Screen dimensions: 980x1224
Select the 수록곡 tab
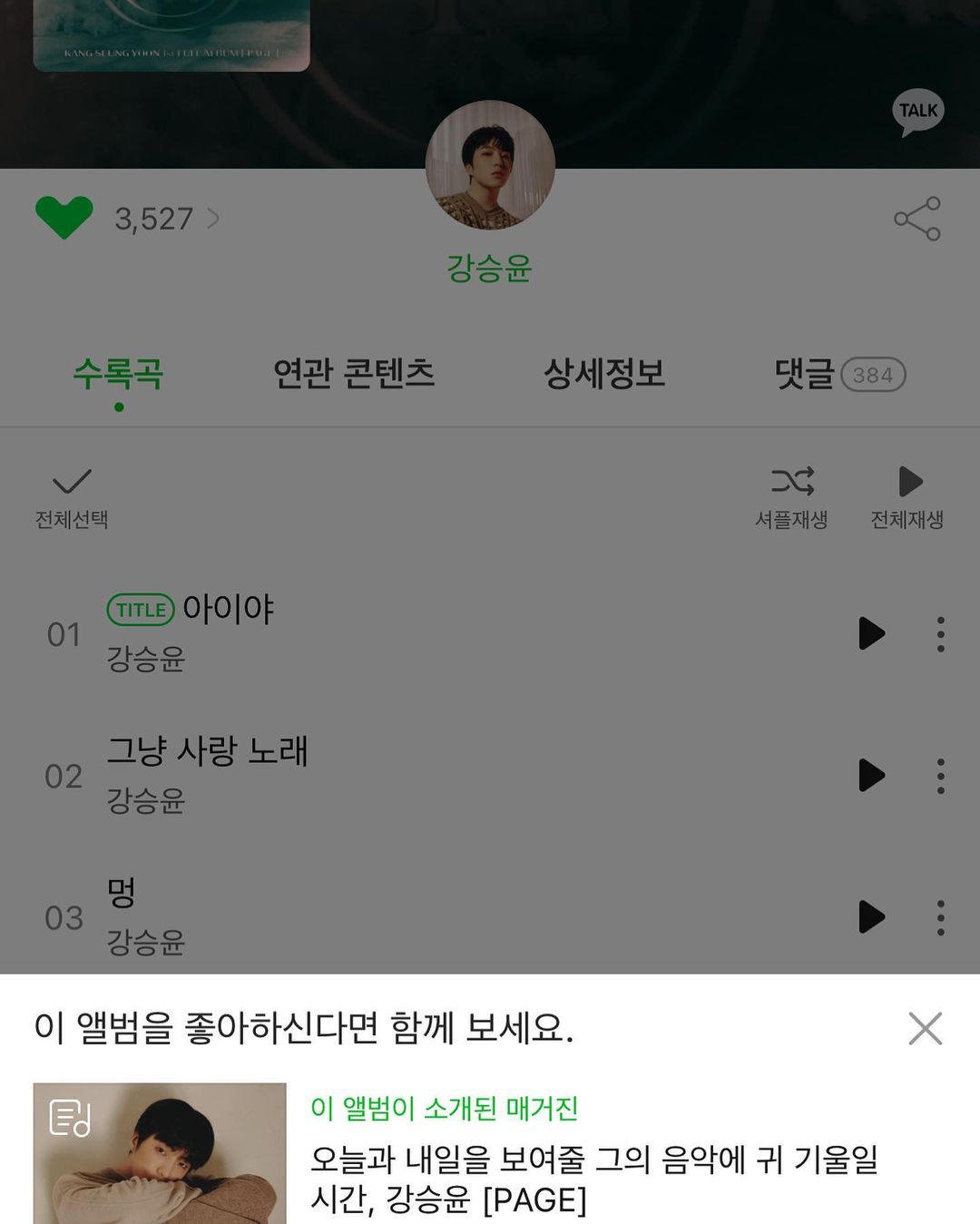118,374
